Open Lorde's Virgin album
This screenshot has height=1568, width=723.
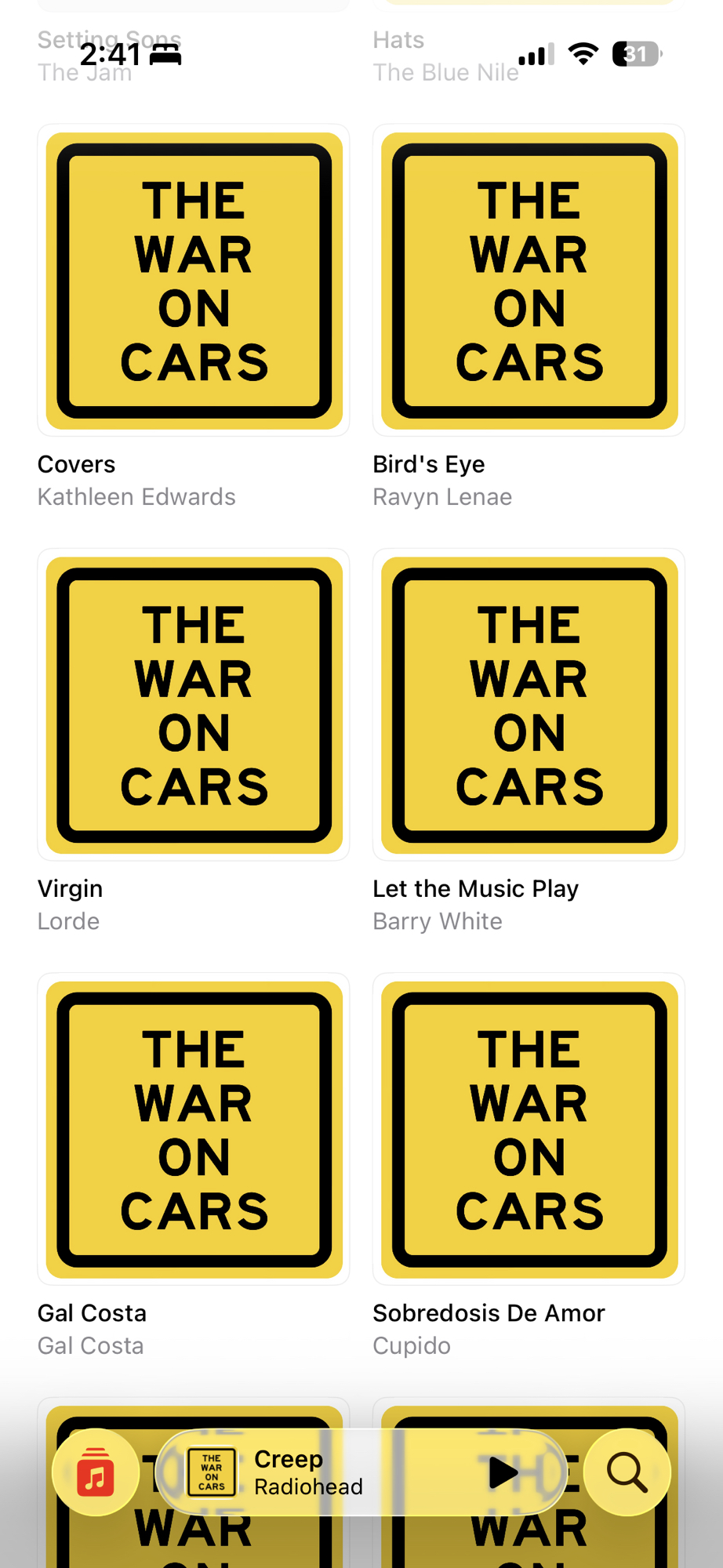[x=194, y=705]
